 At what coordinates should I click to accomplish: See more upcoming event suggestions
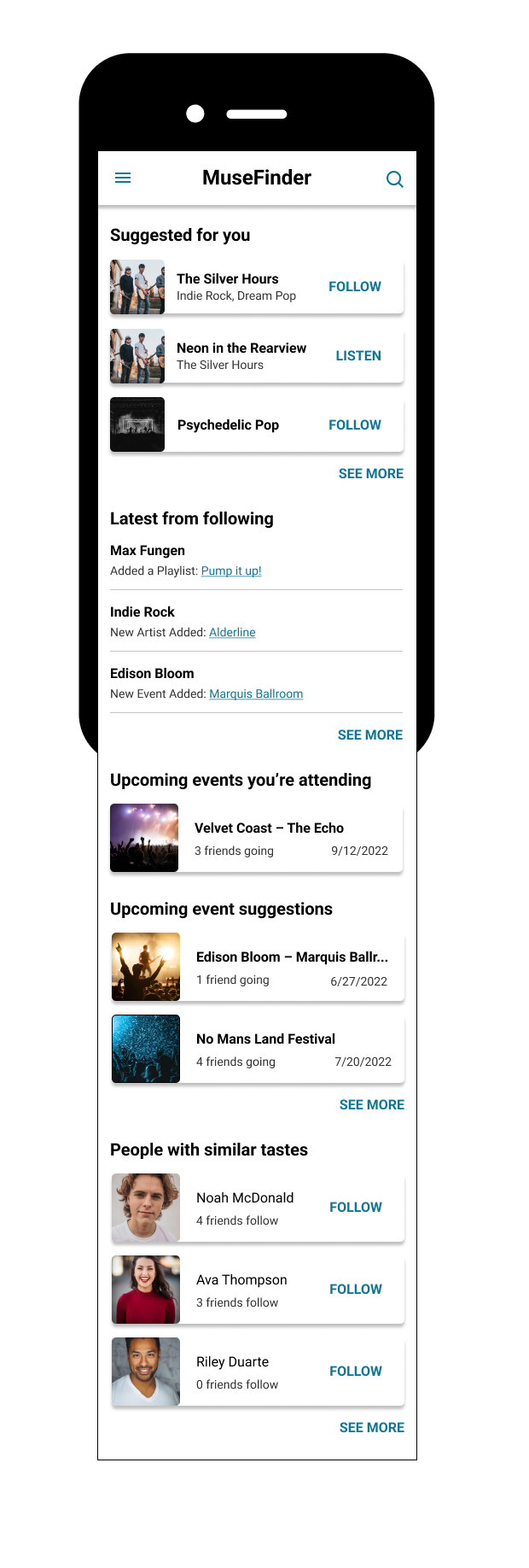click(x=372, y=1105)
